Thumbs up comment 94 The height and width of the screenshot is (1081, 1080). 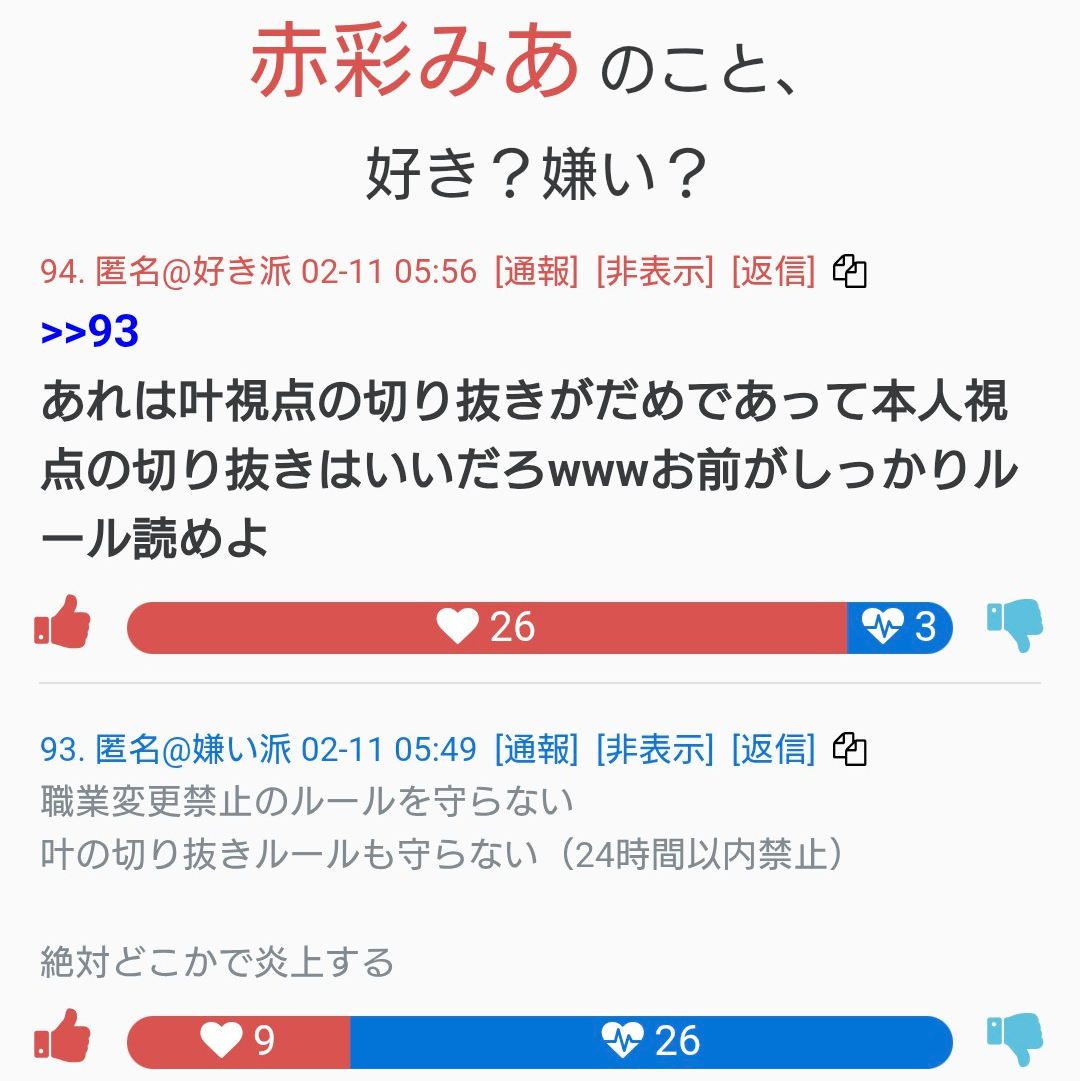(x=63, y=622)
